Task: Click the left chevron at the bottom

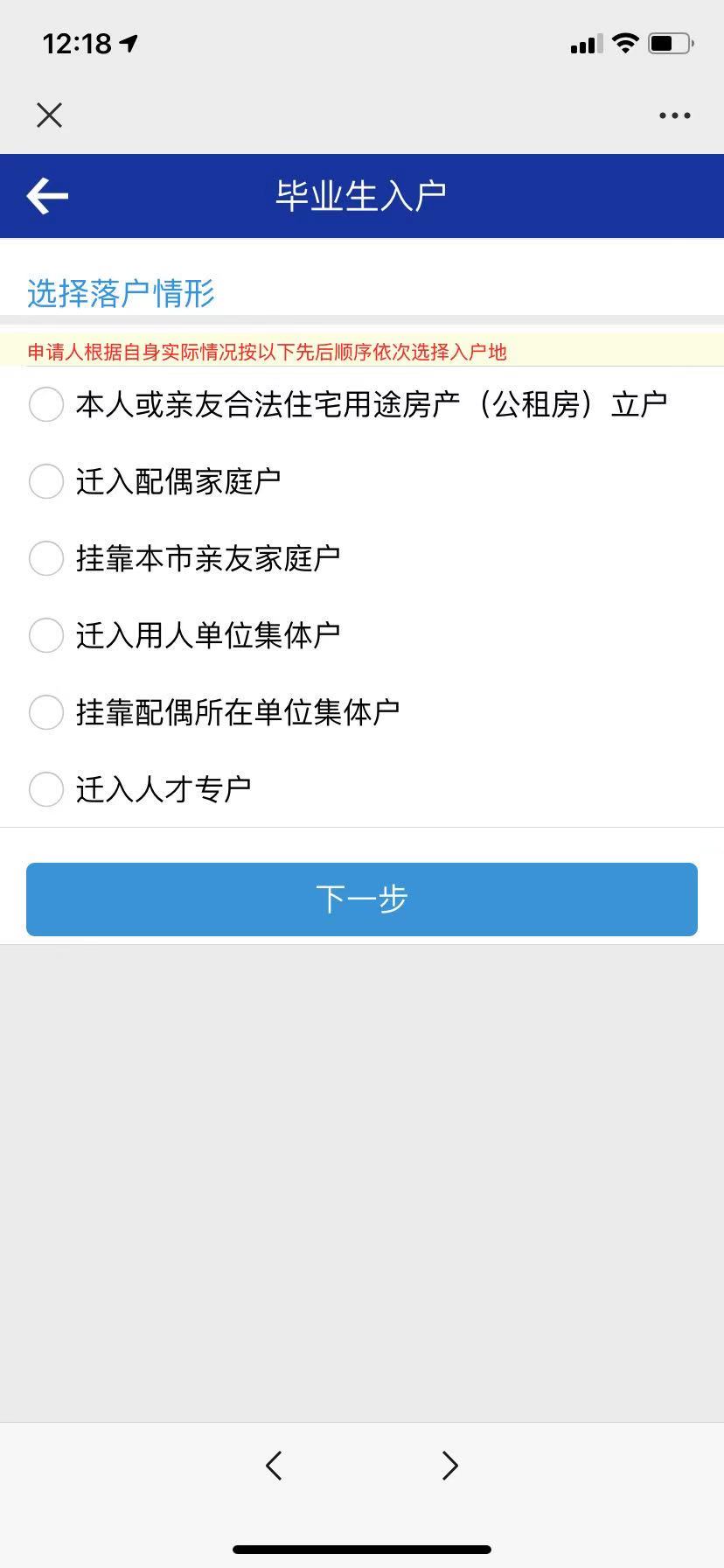Action: (274, 1466)
